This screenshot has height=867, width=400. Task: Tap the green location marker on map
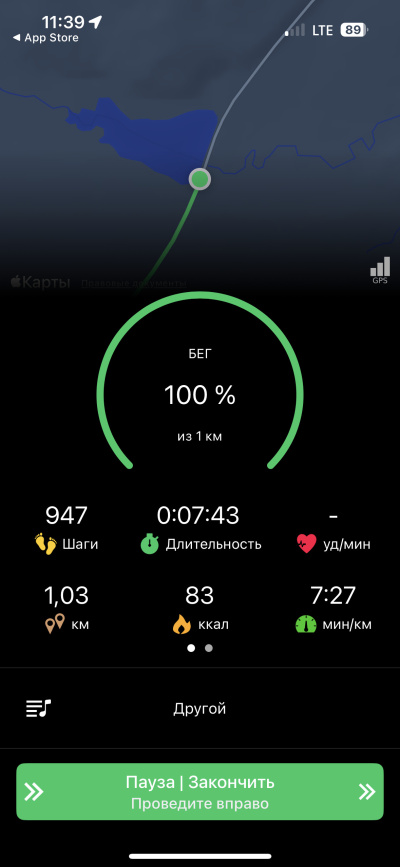[200, 179]
